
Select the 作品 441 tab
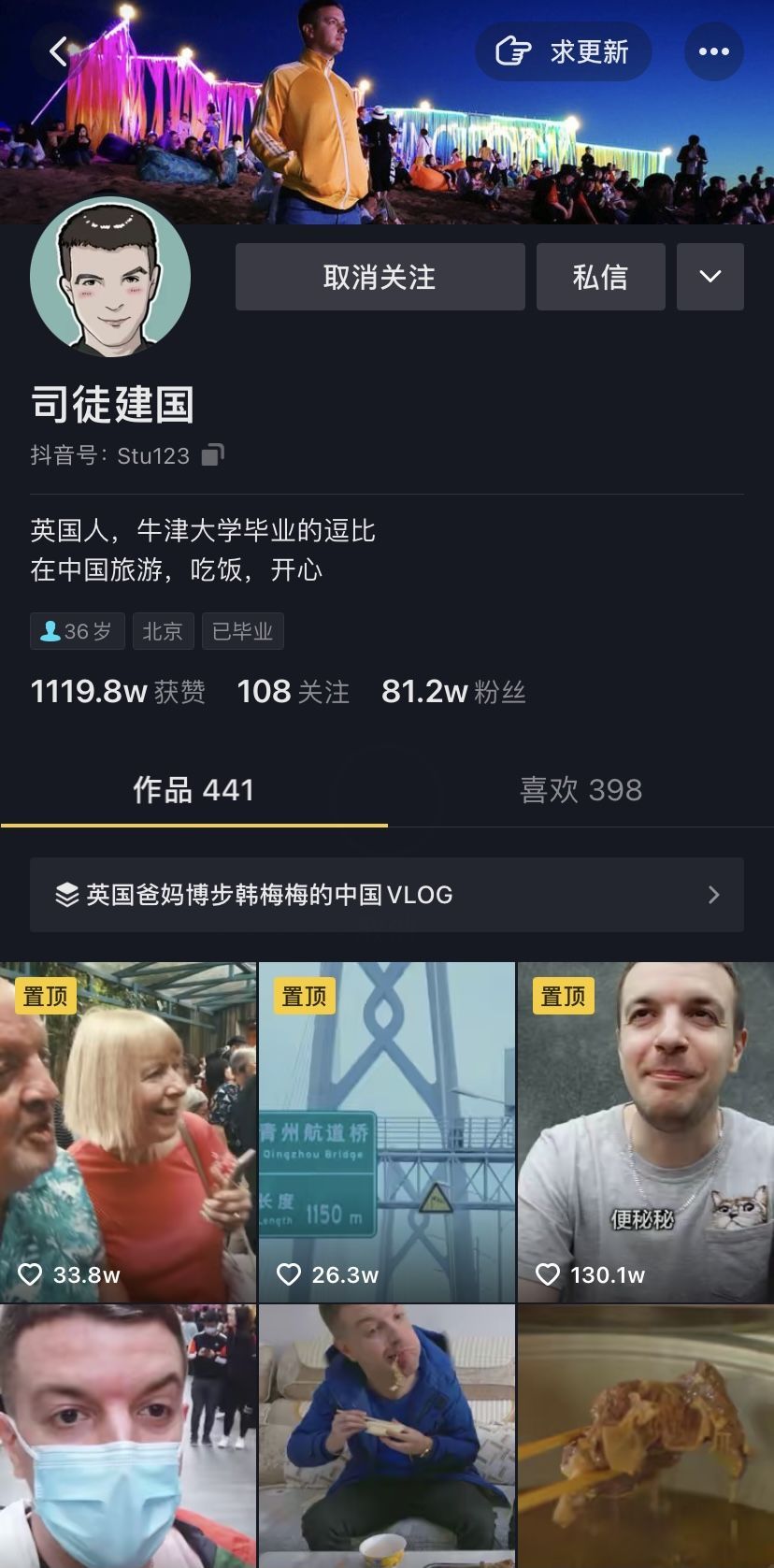tap(193, 790)
